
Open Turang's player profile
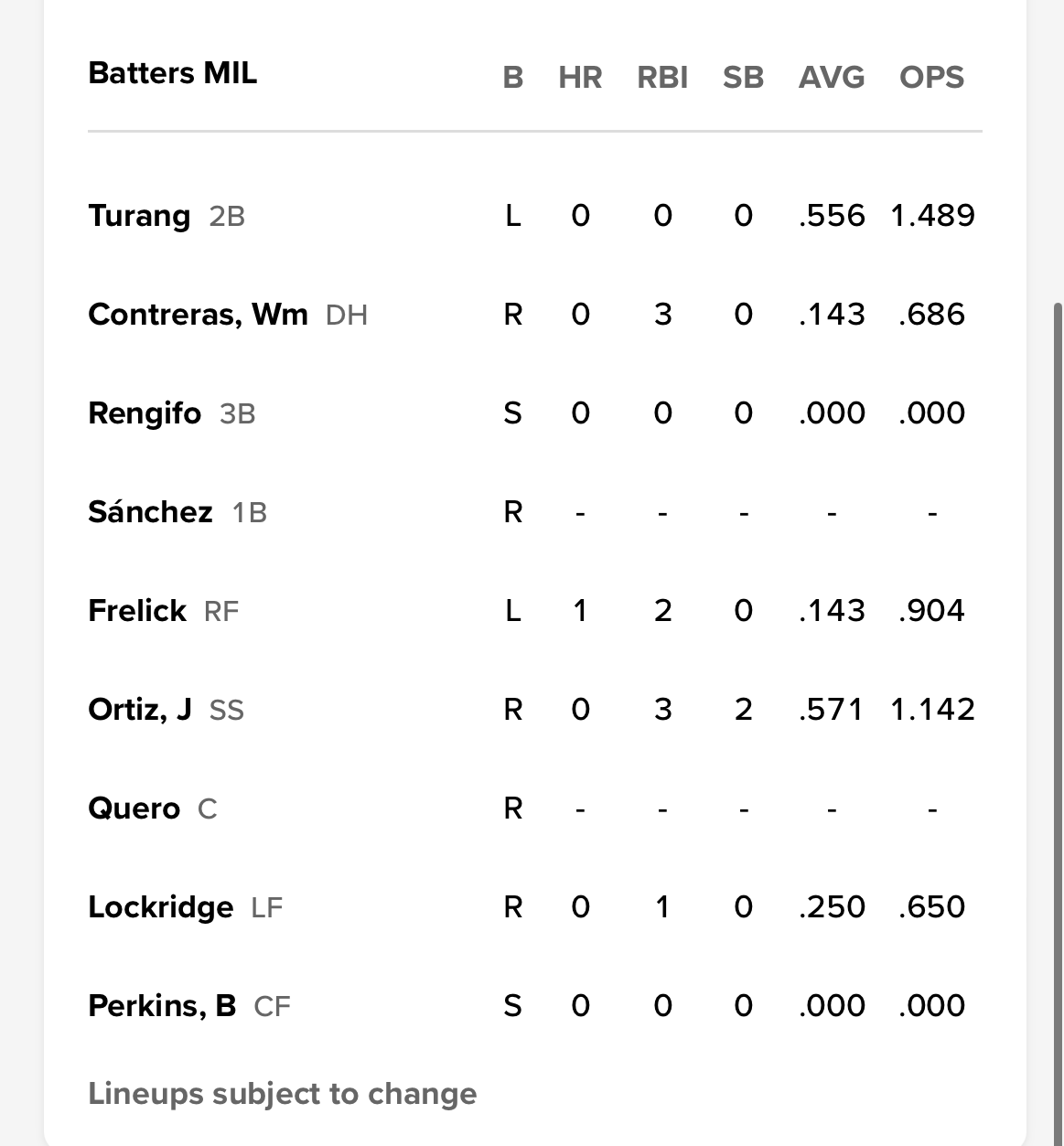coord(139,216)
